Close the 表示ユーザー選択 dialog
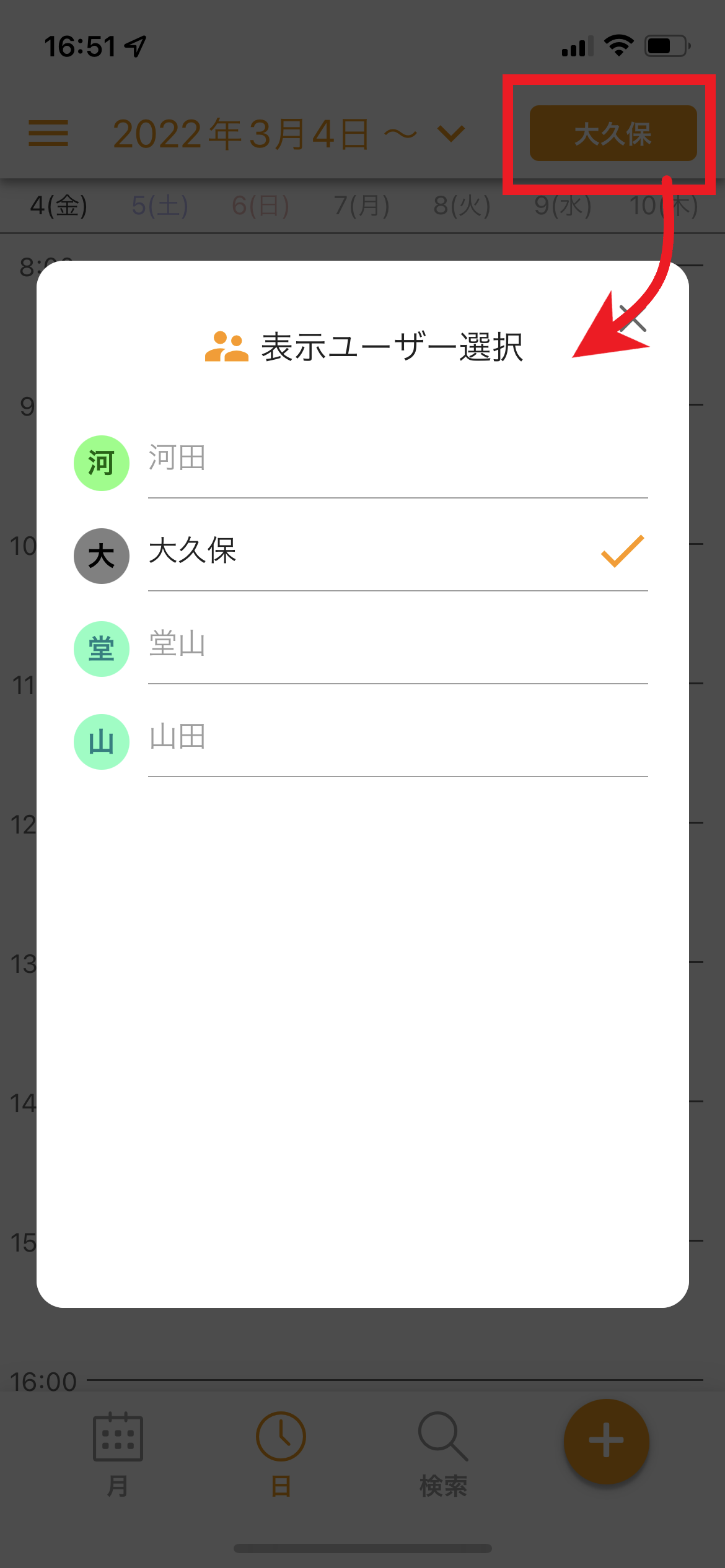Viewport: 725px width, 1568px height. [633, 318]
